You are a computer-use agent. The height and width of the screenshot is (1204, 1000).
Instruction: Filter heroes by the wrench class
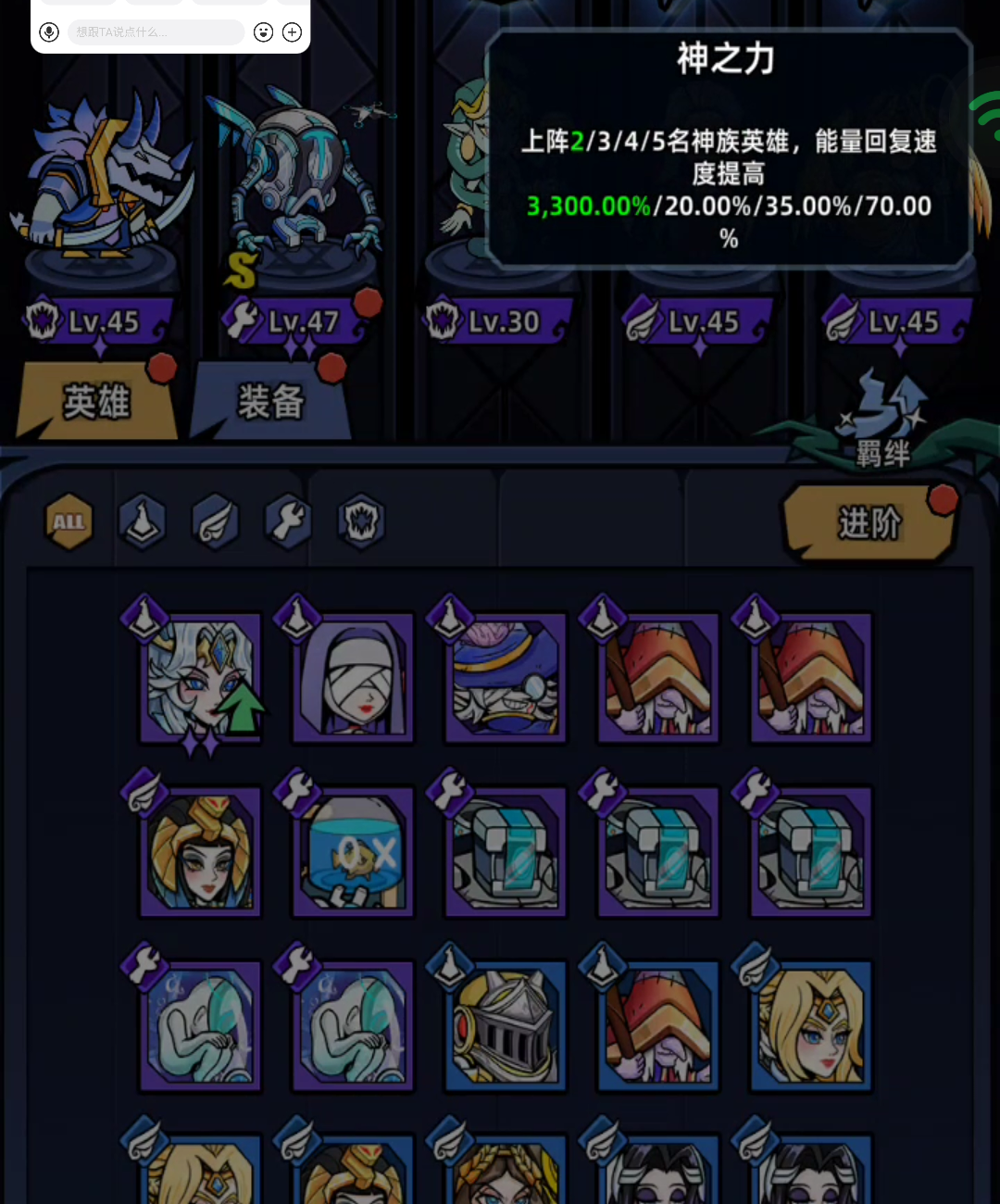[288, 521]
